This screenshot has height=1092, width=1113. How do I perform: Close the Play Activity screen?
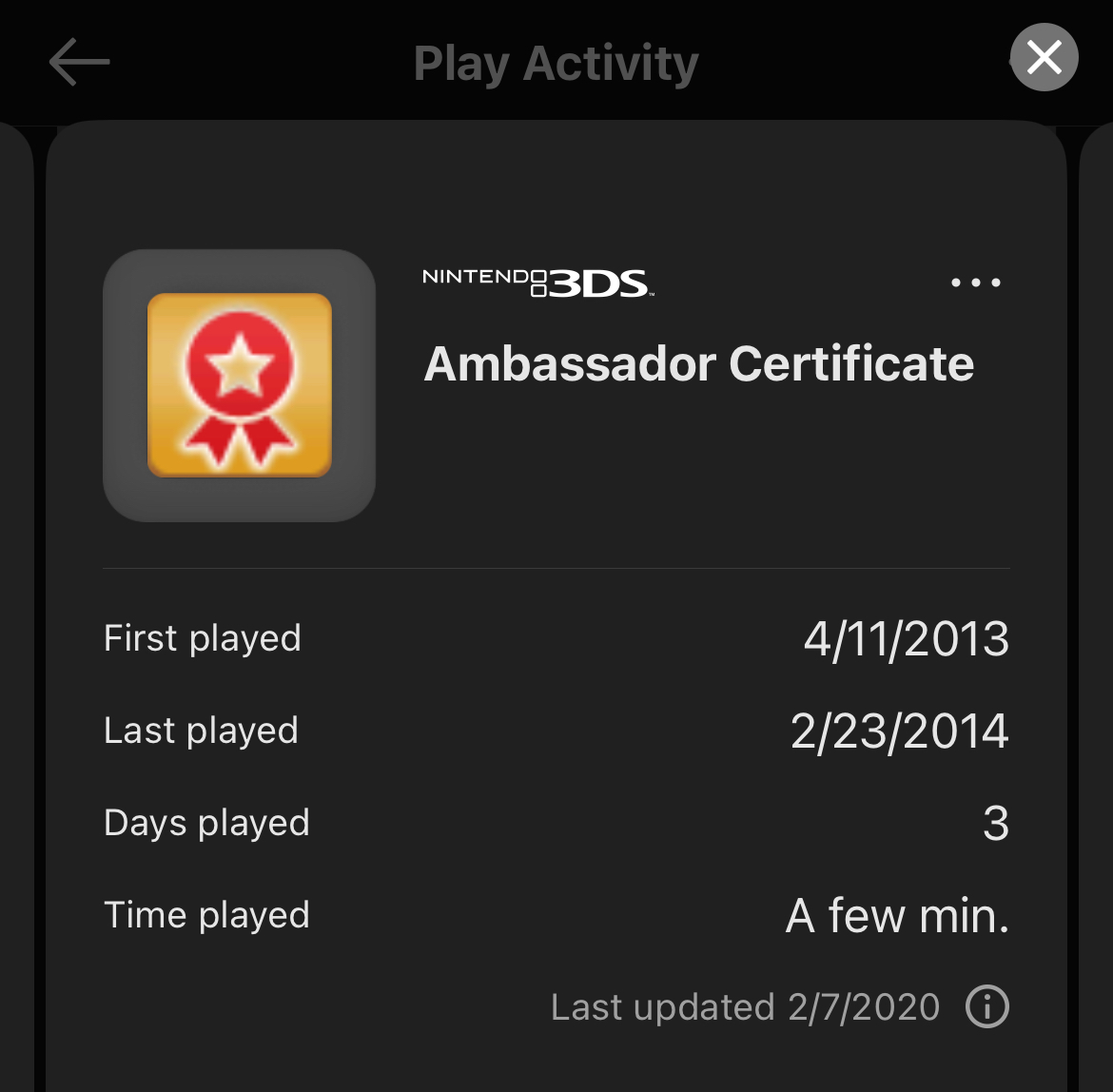click(x=1044, y=58)
